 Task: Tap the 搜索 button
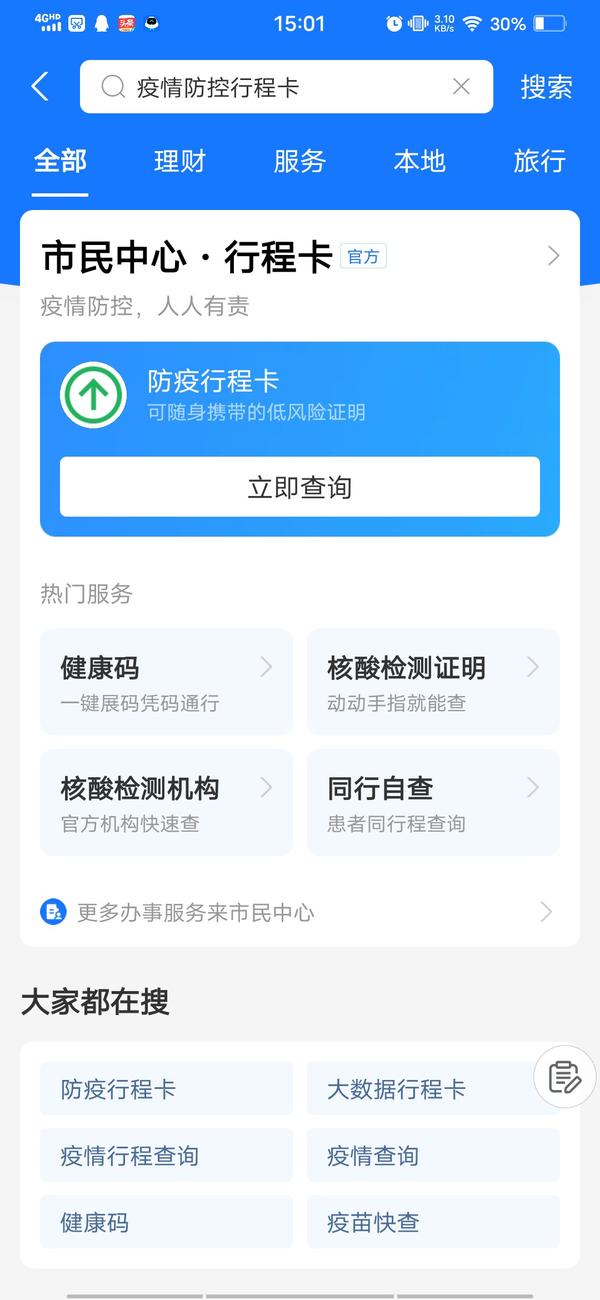546,87
